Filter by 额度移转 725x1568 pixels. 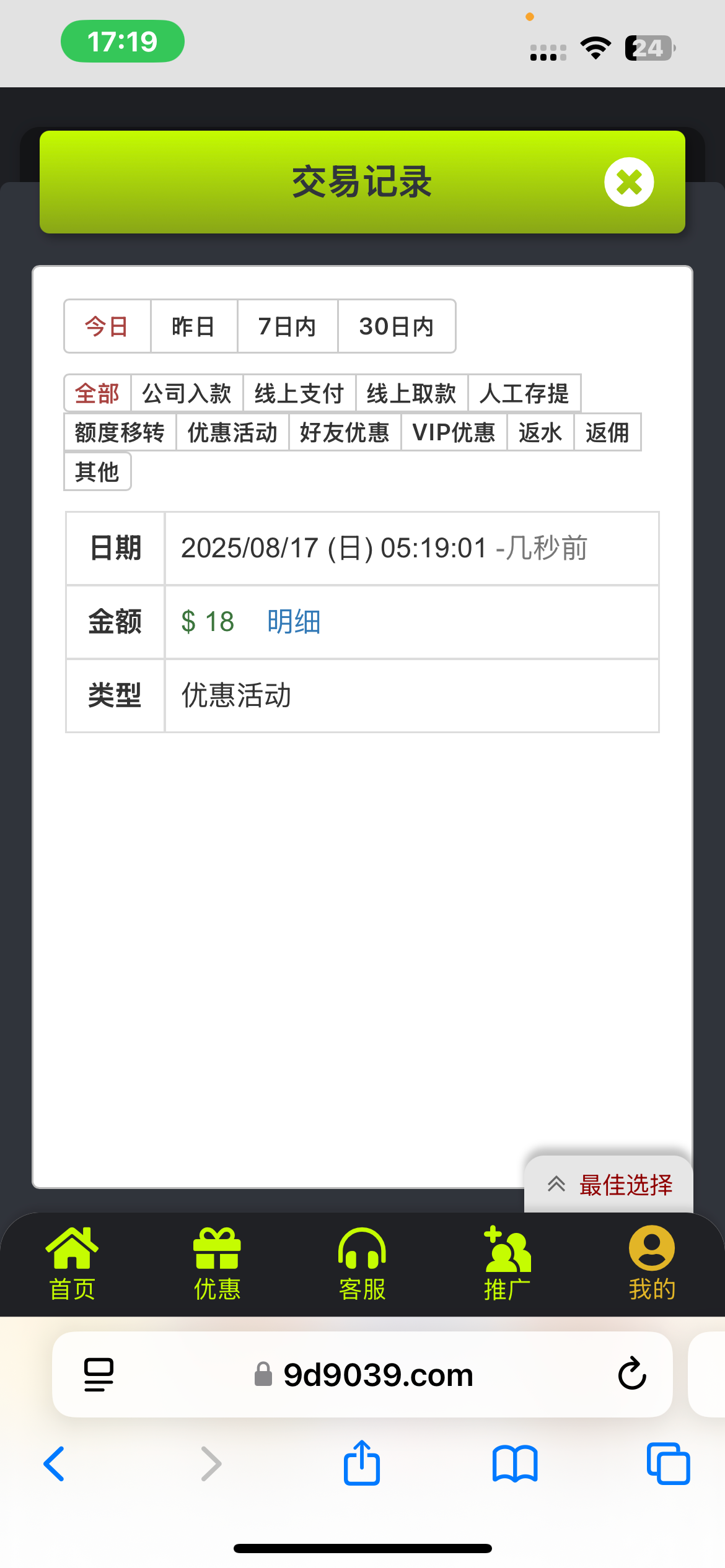tap(120, 432)
